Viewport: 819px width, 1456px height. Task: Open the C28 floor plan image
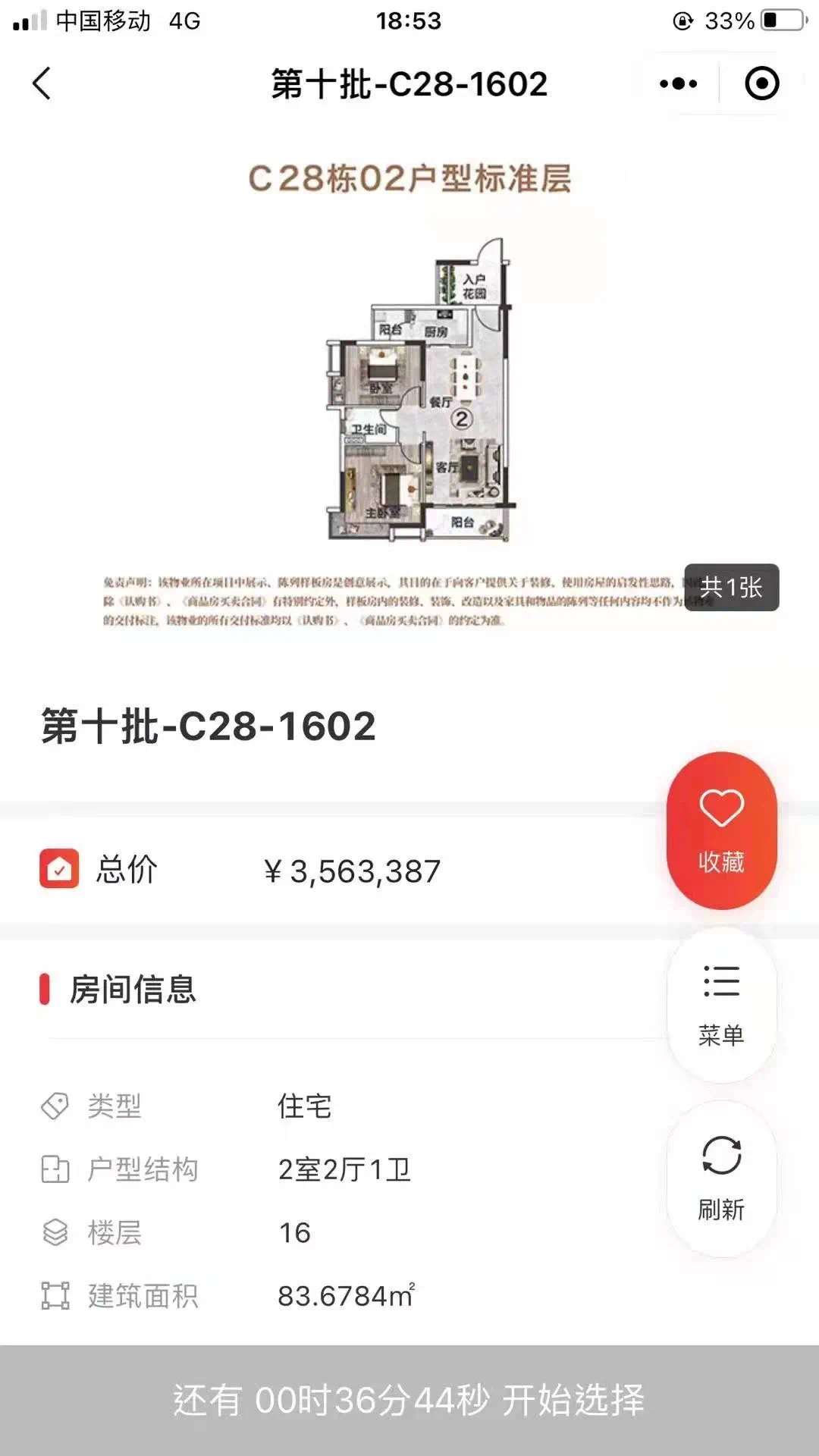pyautogui.click(x=419, y=391)
